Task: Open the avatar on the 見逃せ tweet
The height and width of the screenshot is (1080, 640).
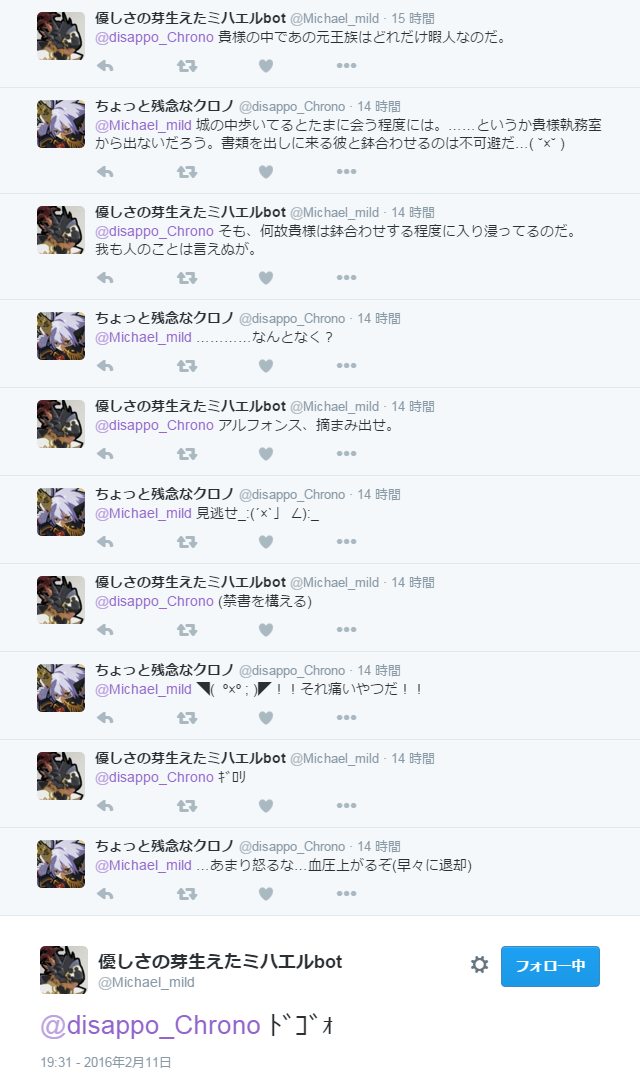Action: tap(61, 512)
